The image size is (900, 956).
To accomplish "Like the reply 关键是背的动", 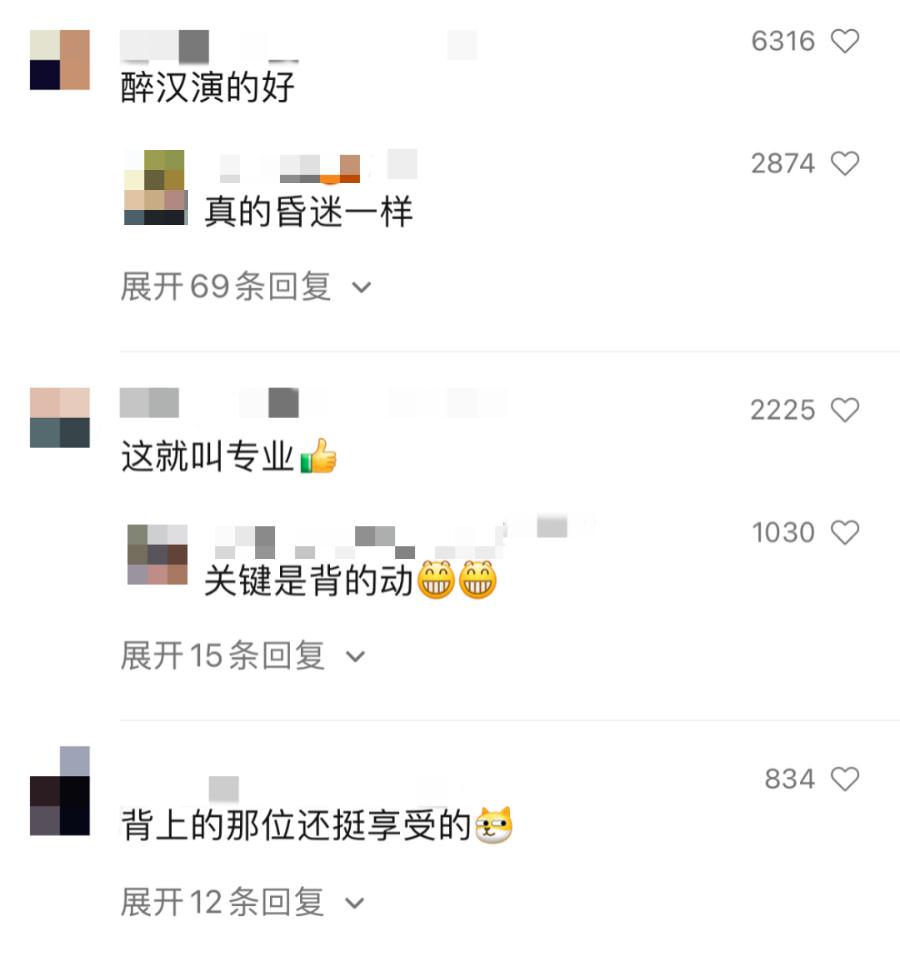I will (x=845, y=533).
